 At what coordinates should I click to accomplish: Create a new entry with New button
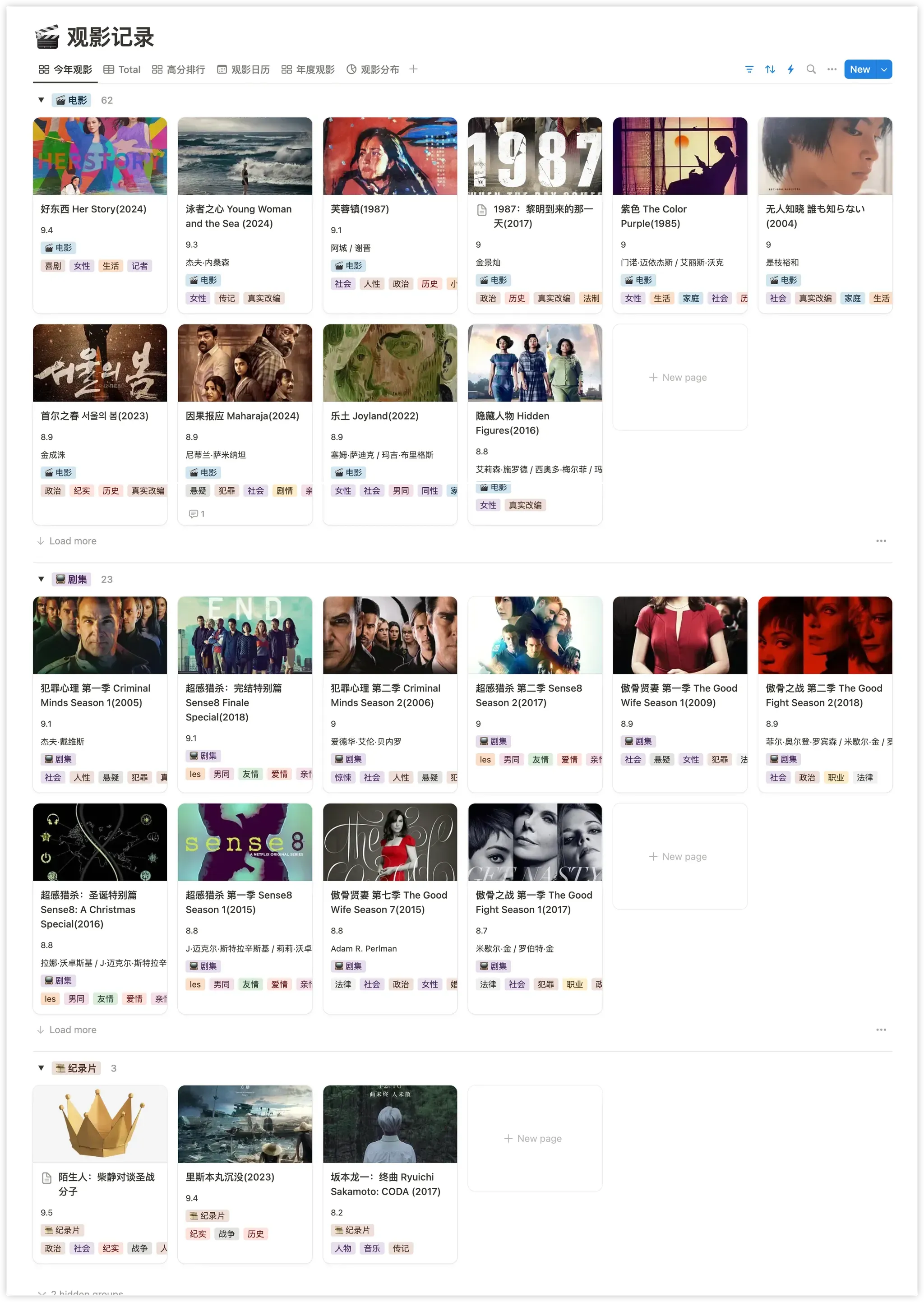coord(859,69)
